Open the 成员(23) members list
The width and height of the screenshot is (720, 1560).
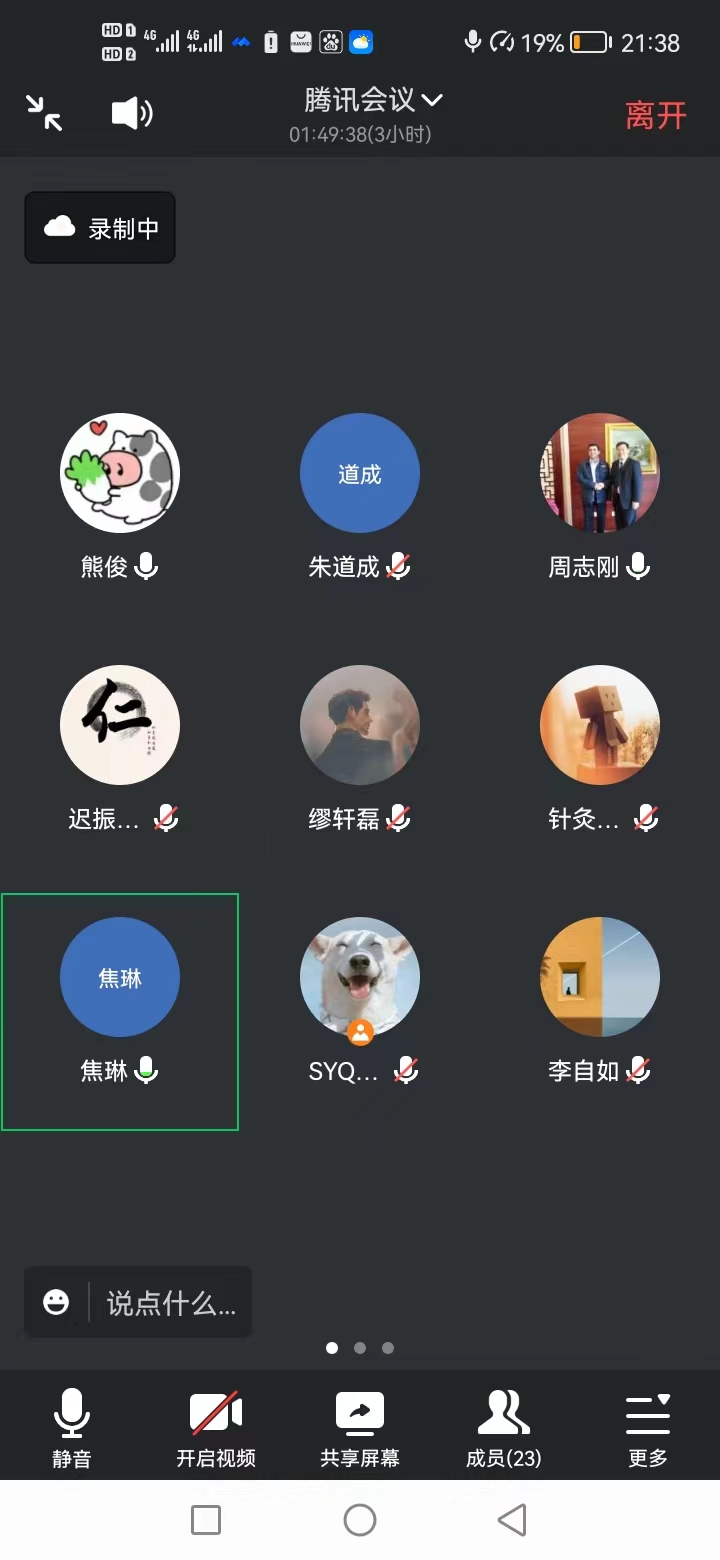point(504,1427)
